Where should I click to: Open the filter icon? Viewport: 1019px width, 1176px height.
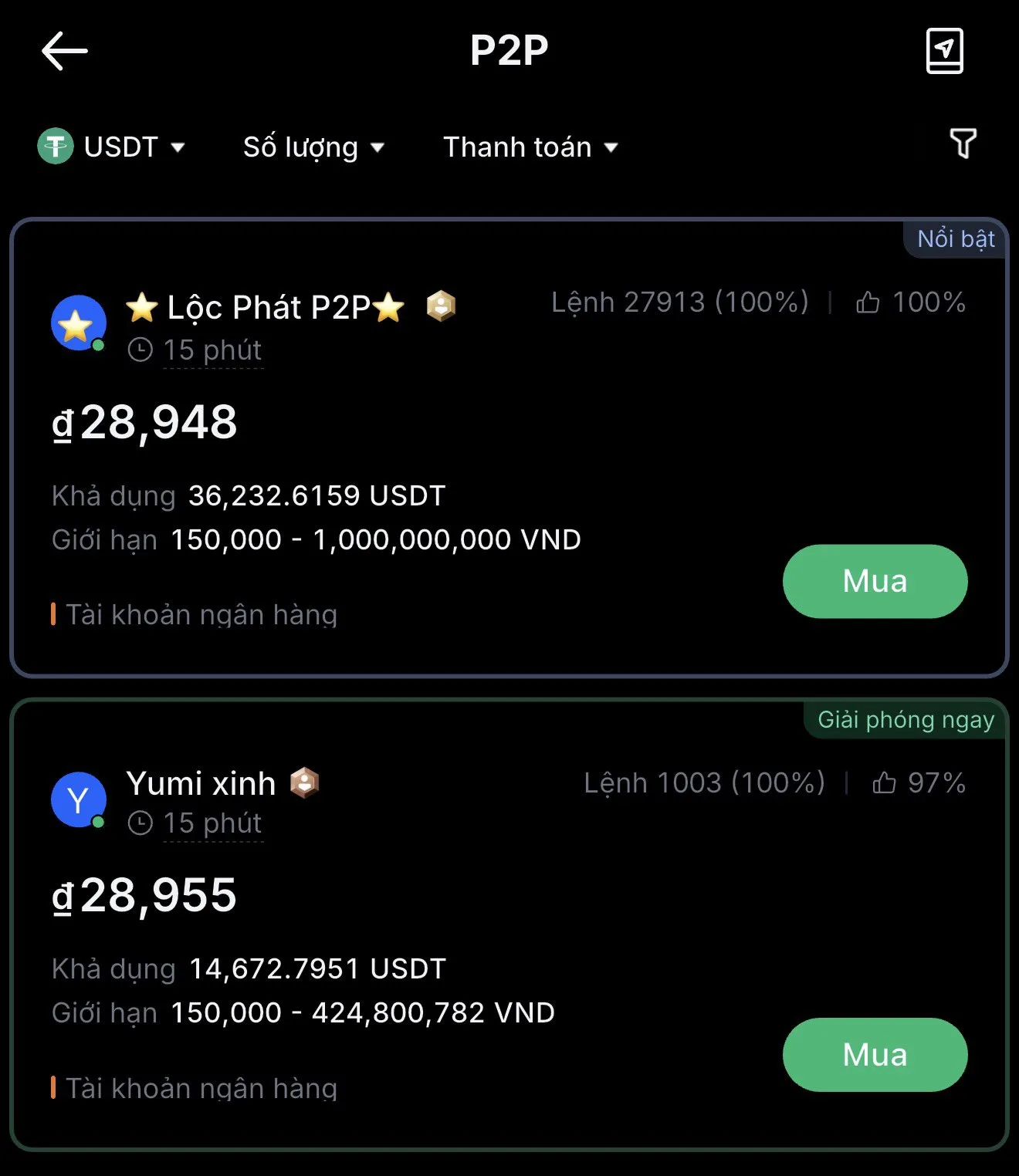(963, 145)
